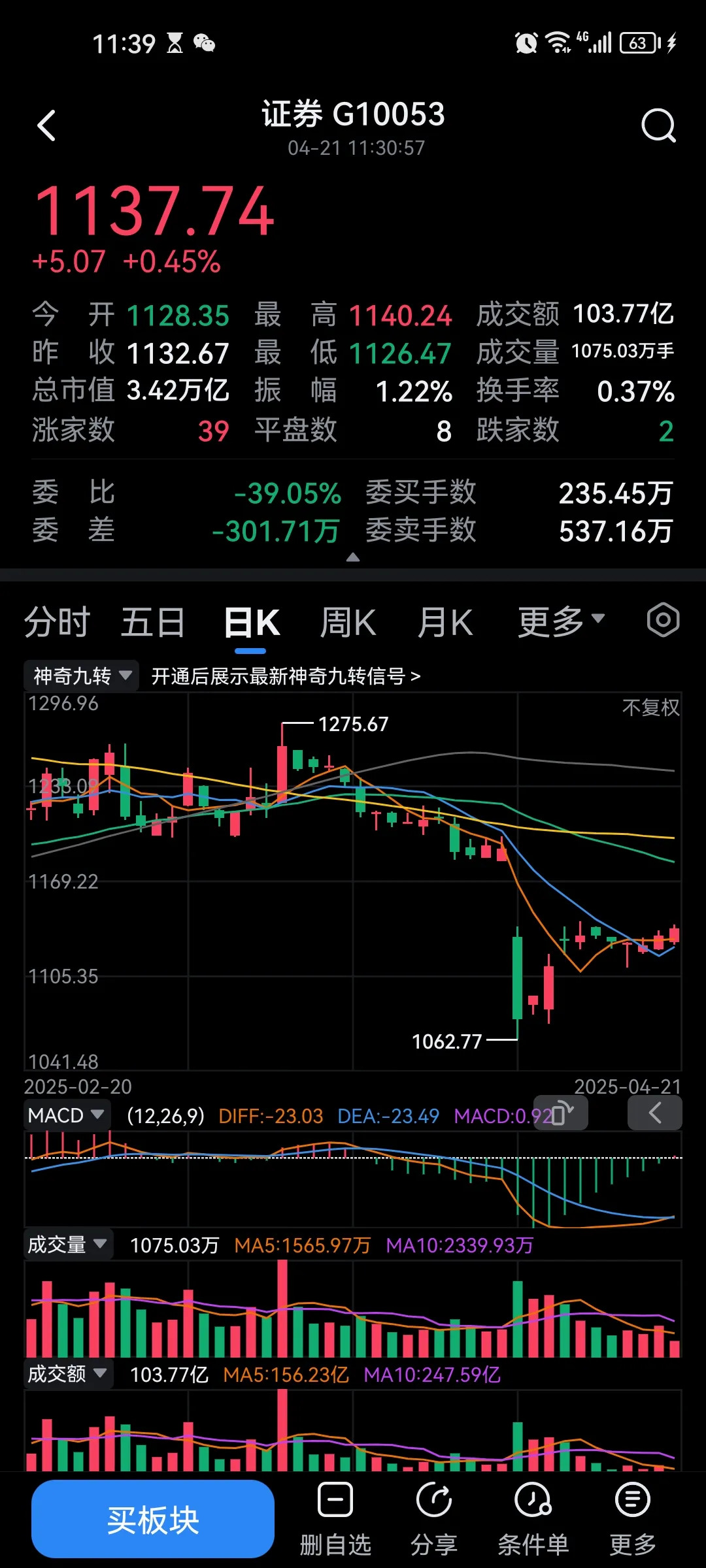
Task: Tap the 买板块 button
Action: tap(153, 1520)
